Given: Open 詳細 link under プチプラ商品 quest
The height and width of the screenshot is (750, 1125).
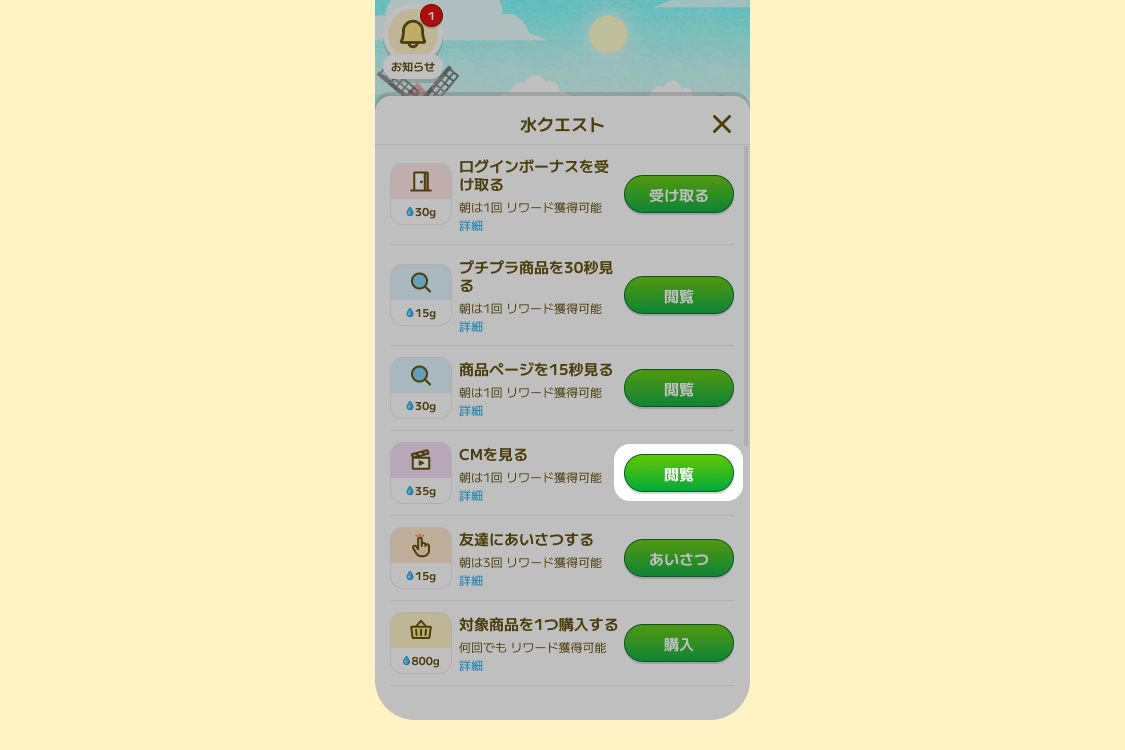Looking at the screenshot, I should [x=471, y=327].
